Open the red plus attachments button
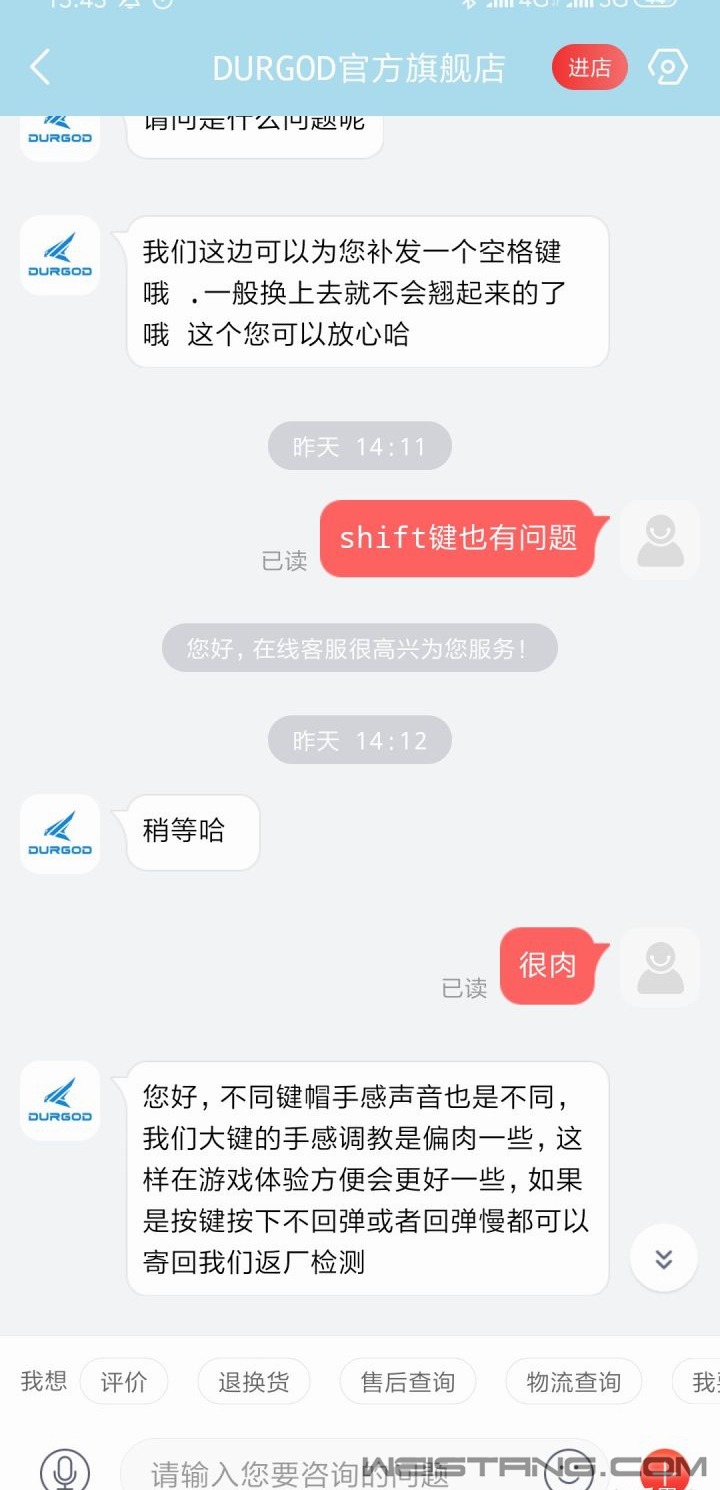The width and height of the screenshot is (720, 1490). pyautogui.click(x=664, y=1471)
